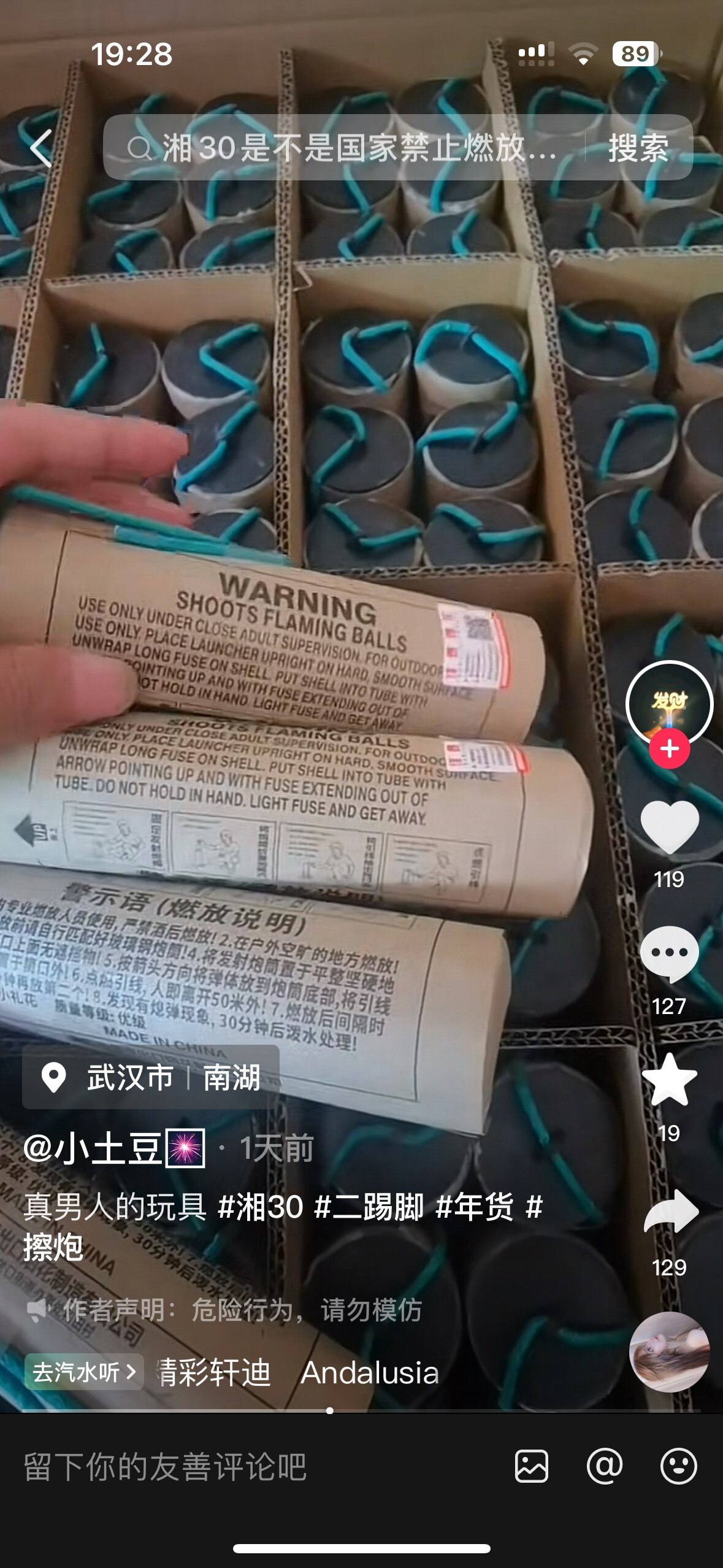Open the emoji picker

pos(678,1467)
